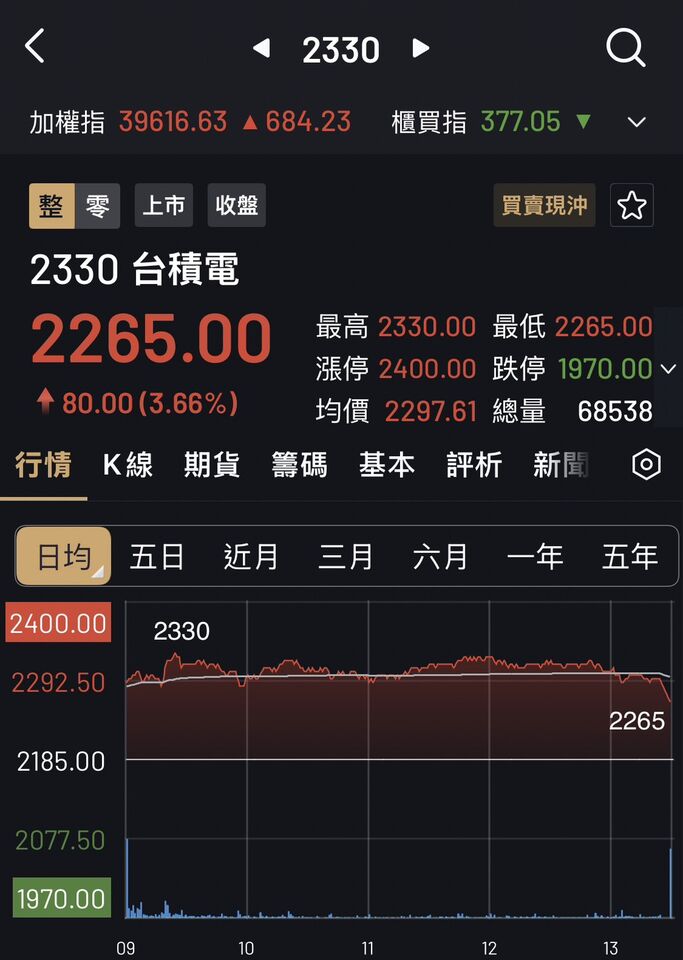Go back using the top-left arrow
This screenshot has height=960, width=683.
tap(35, 47)
